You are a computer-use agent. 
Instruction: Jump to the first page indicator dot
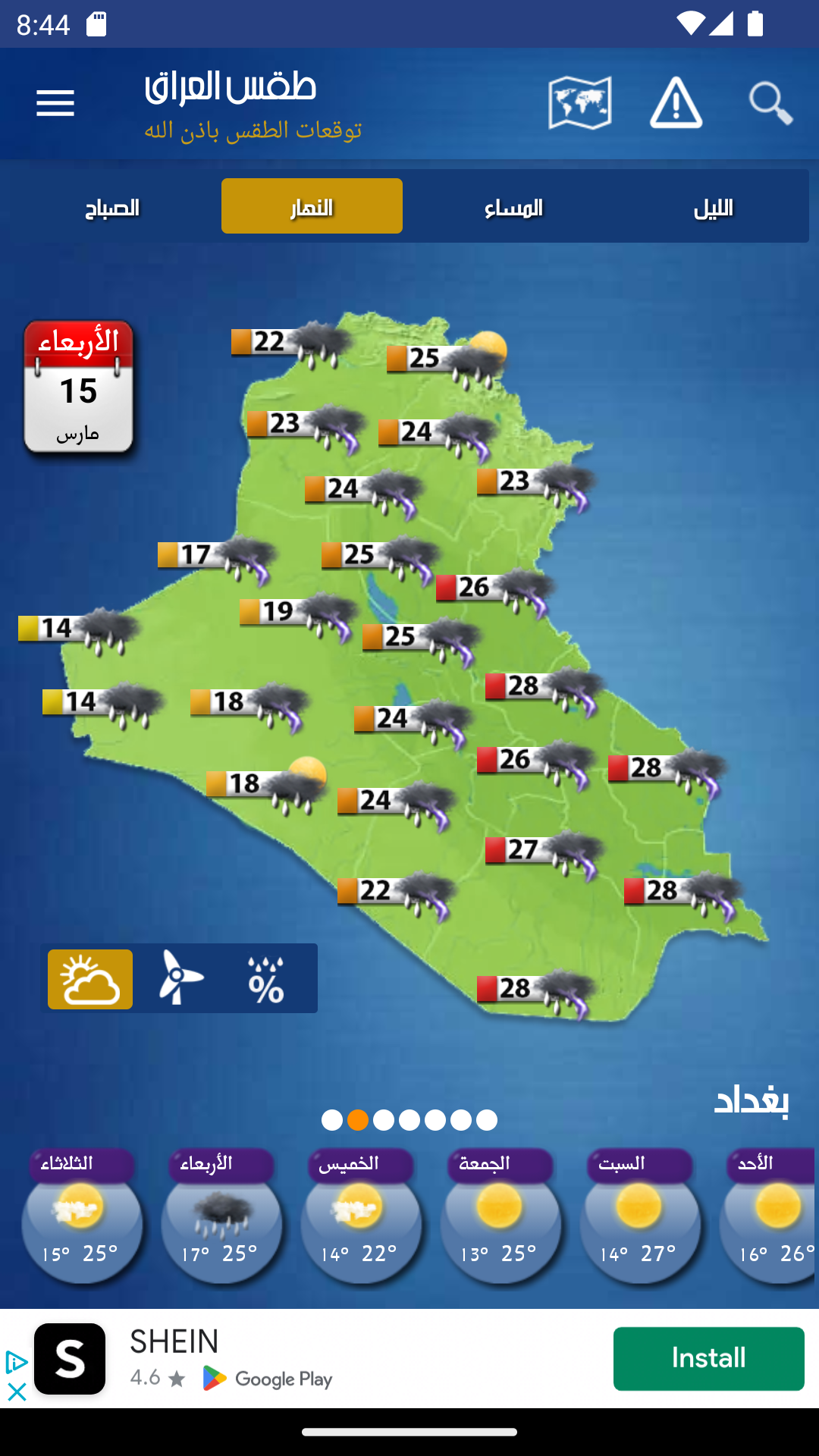pos(332,1120)
